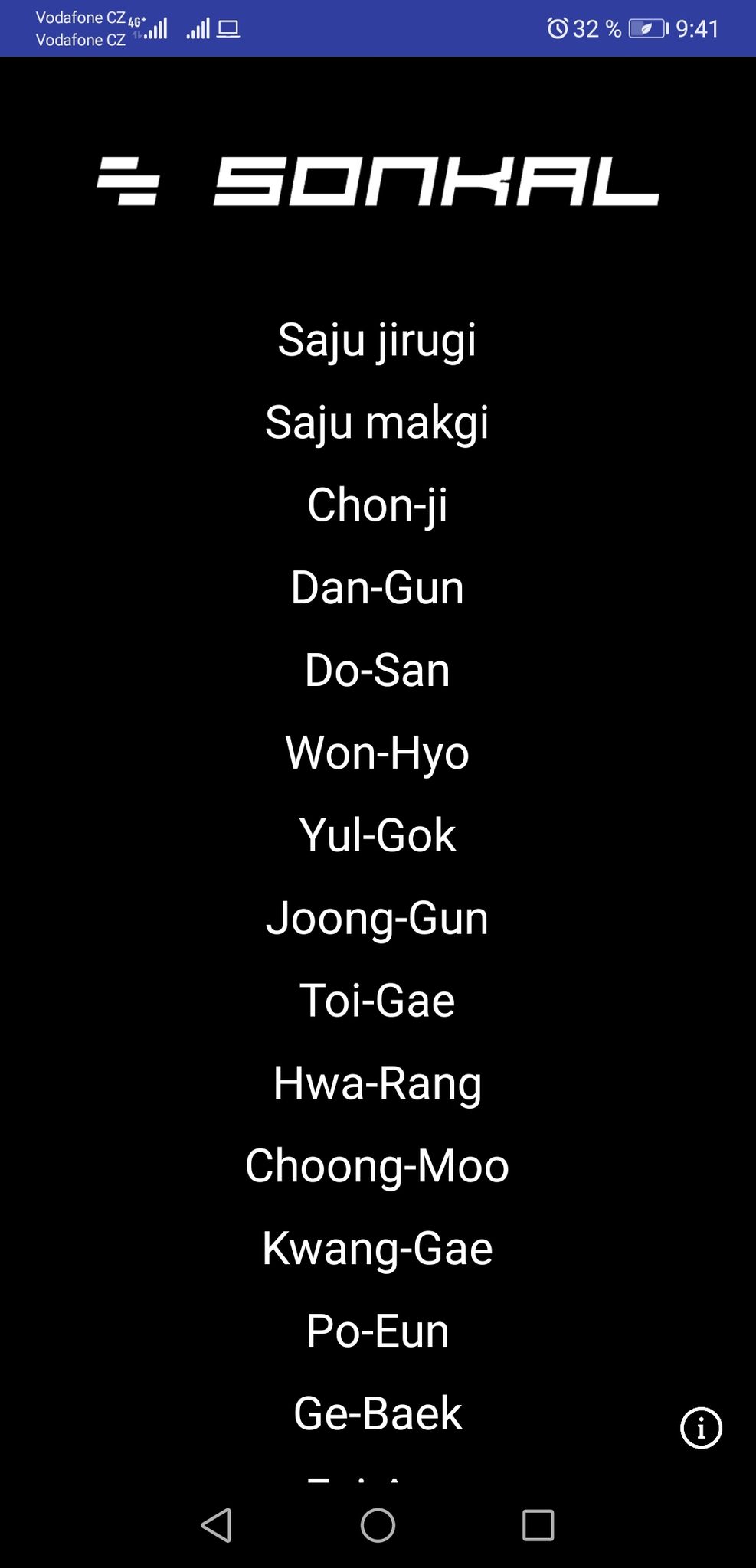This screenshot has width=756, height=1568.
Task: Open the Joong-Gun pattern
Action: (378, 918)
